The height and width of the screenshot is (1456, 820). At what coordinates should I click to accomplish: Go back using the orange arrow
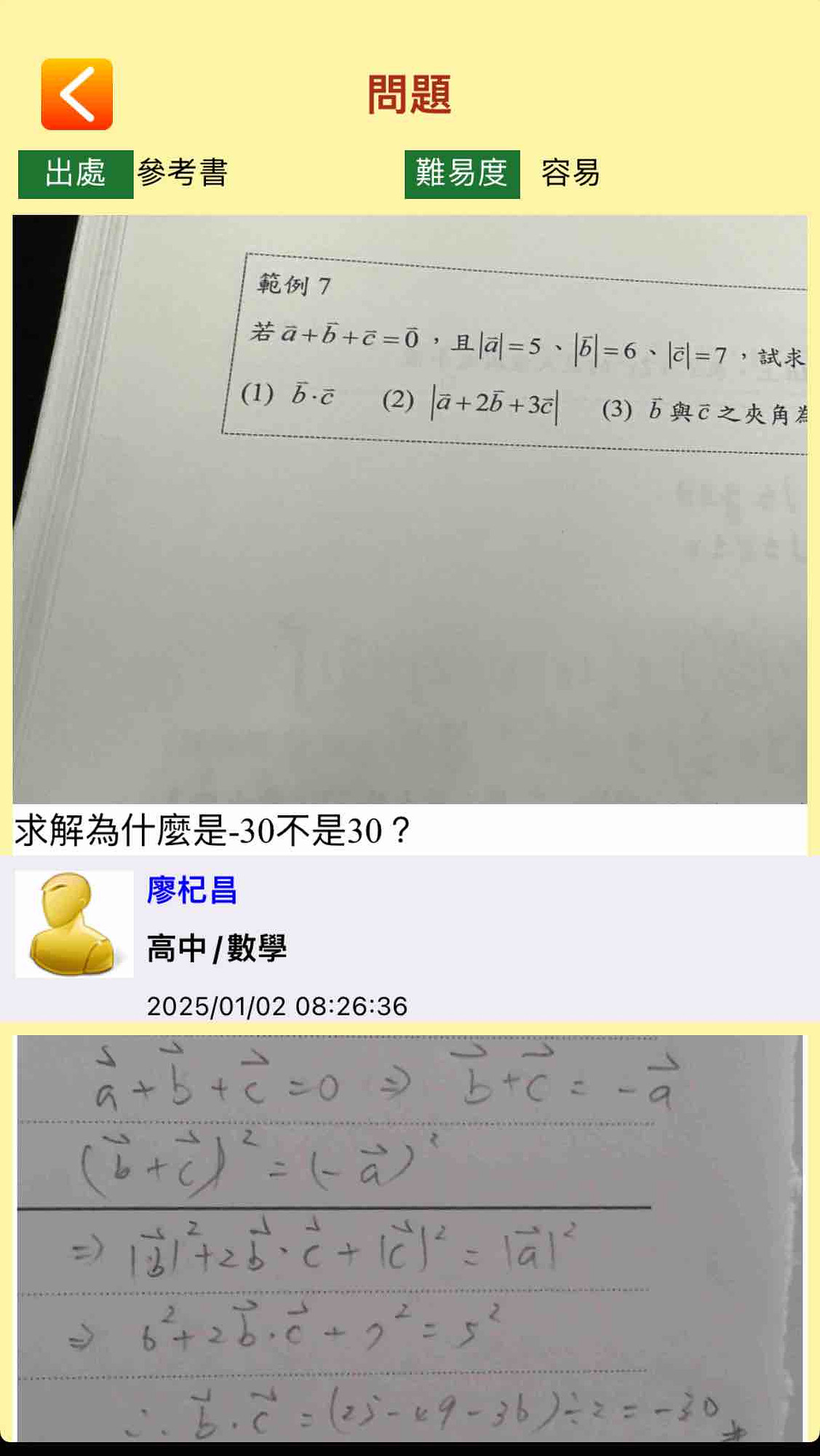[x=76, y=95]
